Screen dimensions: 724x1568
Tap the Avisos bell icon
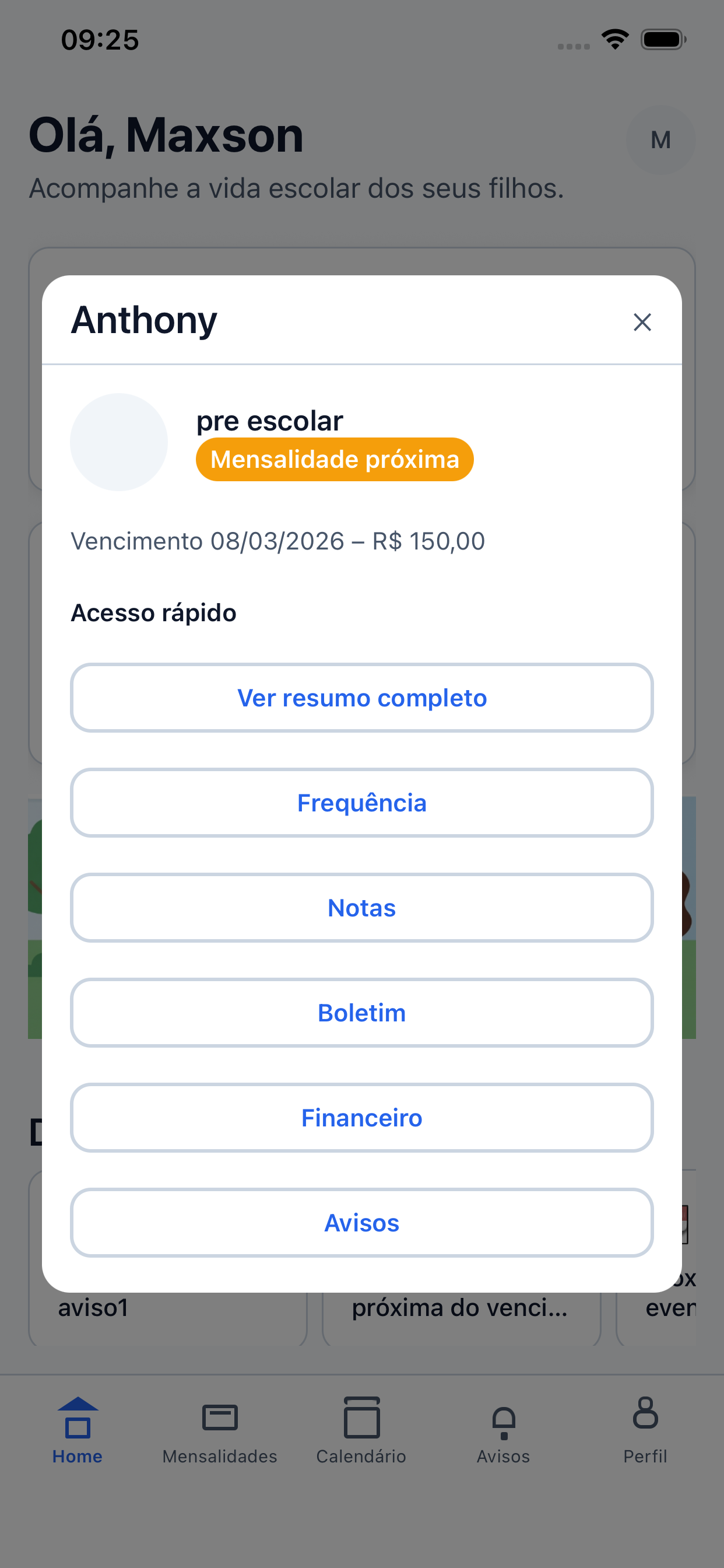(503, 1418)
